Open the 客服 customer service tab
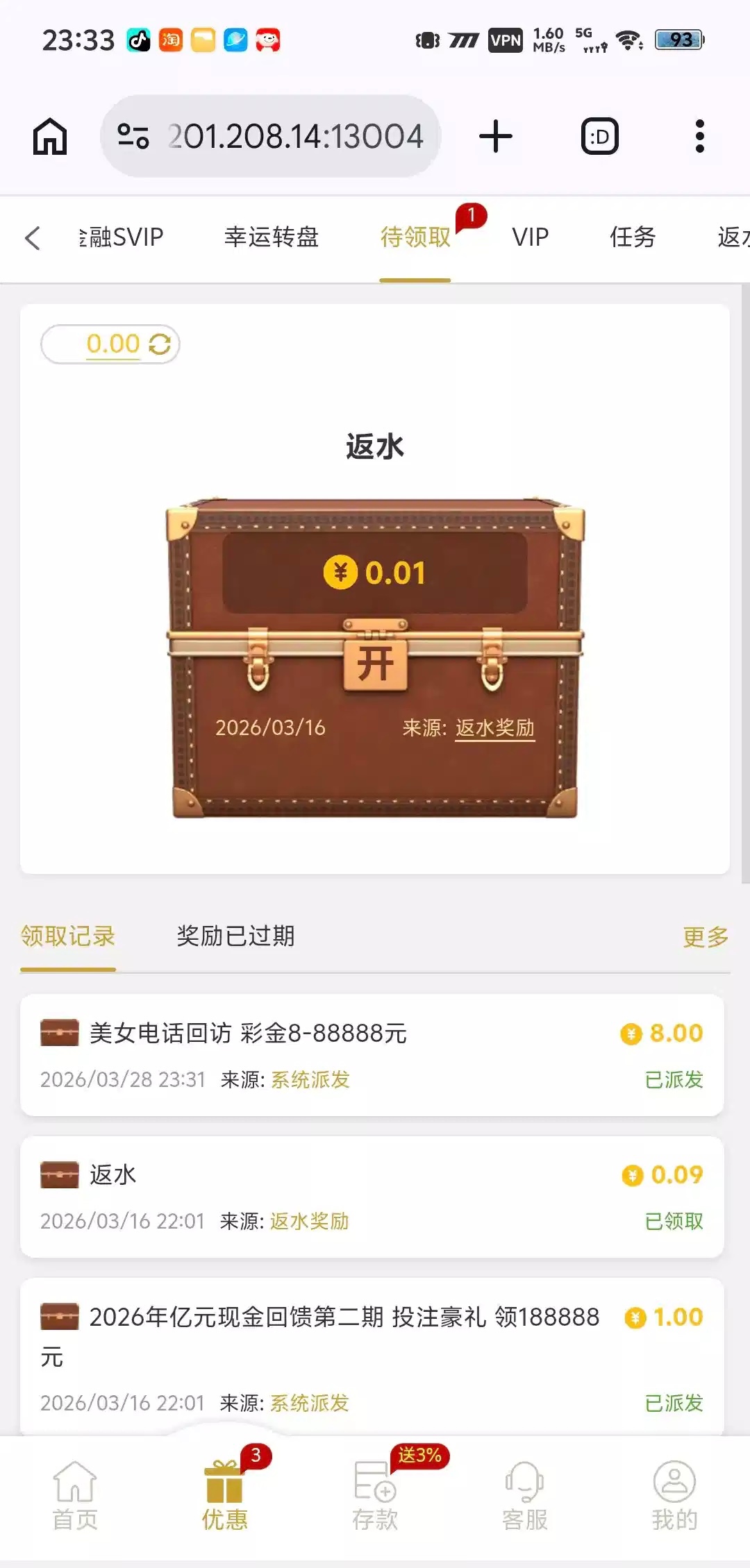 pos(525,1497)
